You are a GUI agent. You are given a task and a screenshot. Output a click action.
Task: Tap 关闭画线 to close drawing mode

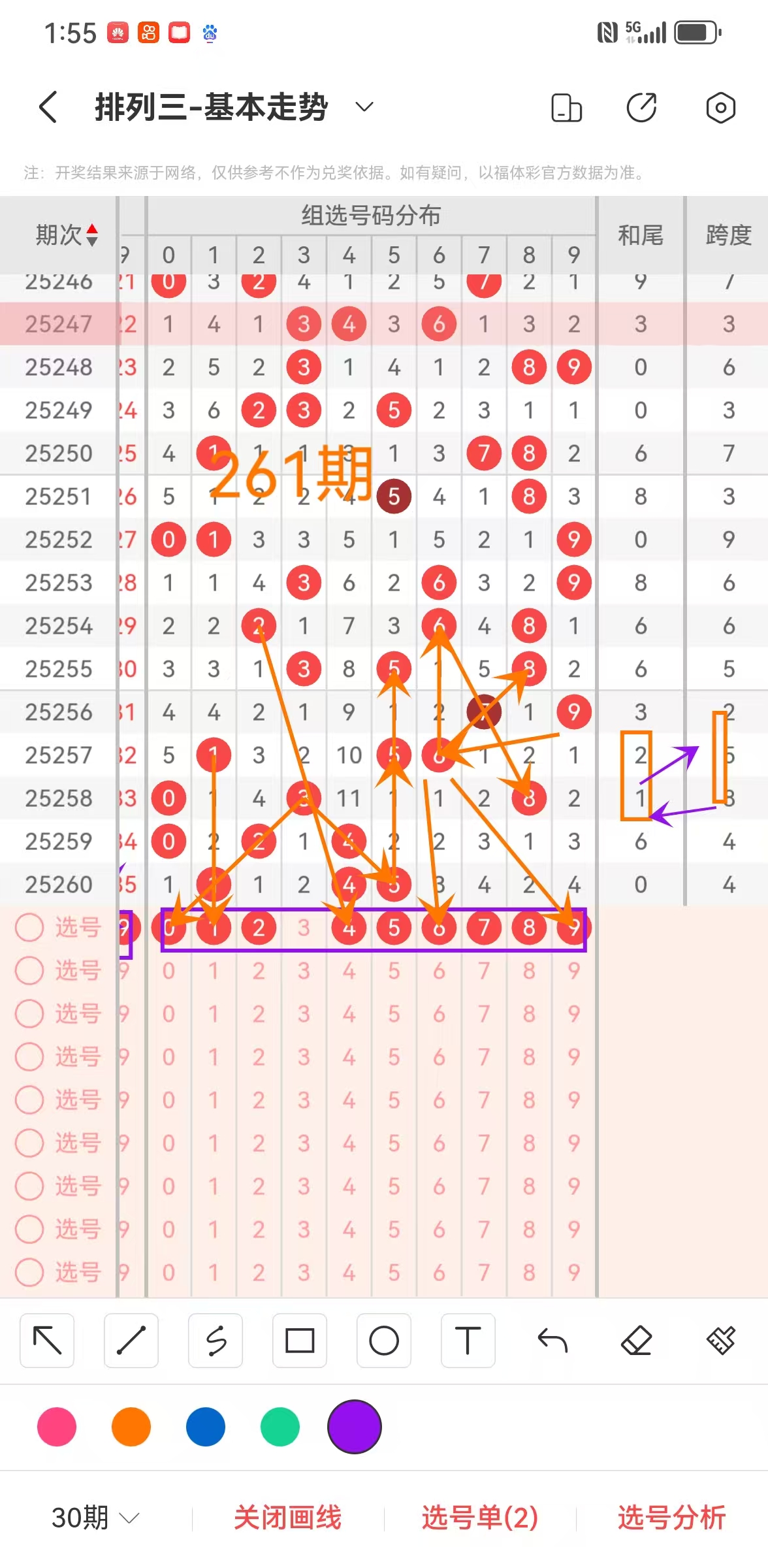(x=288, y=1517)
